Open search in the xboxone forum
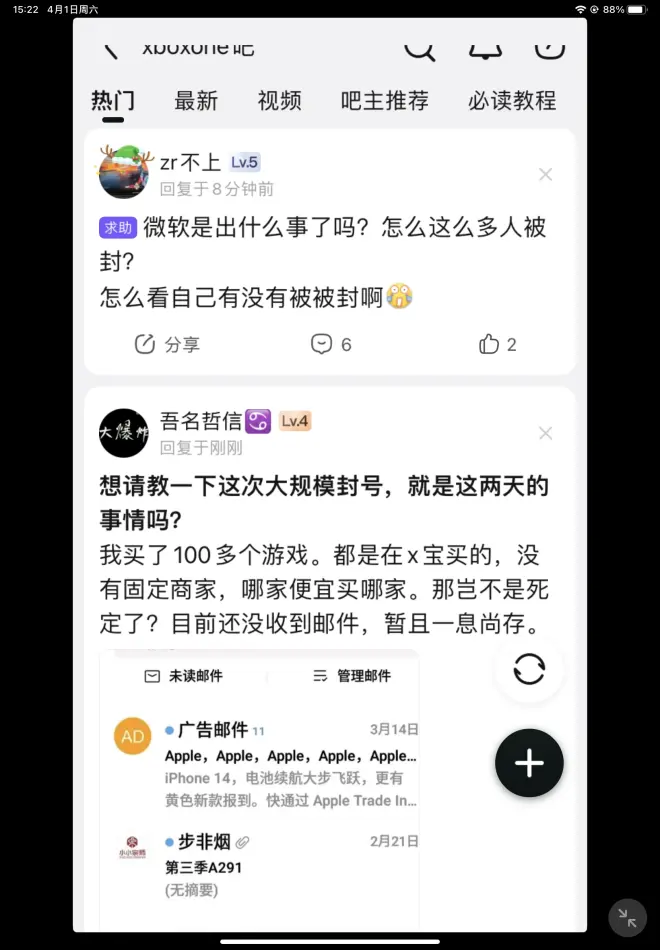This screenshot has height=950, width=660. (419, 47)
